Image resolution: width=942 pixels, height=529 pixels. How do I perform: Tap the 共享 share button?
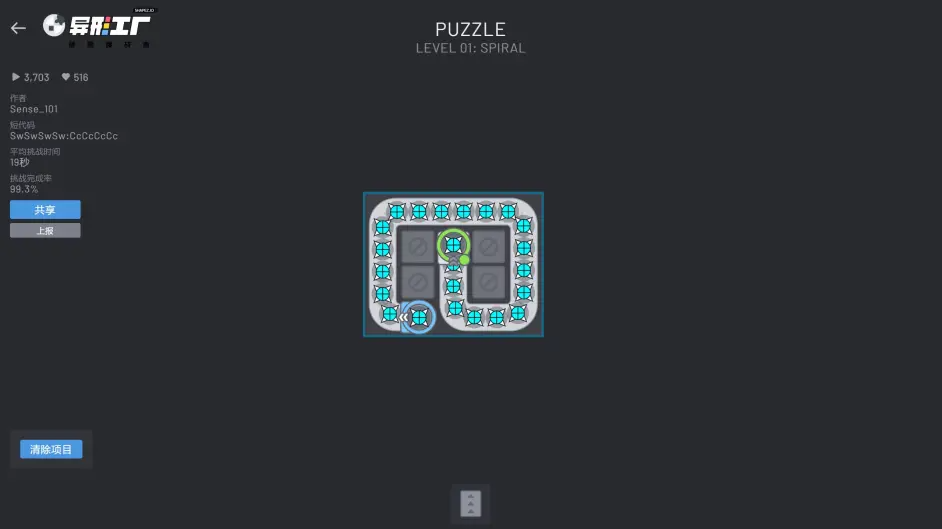(x=45, y=210)
